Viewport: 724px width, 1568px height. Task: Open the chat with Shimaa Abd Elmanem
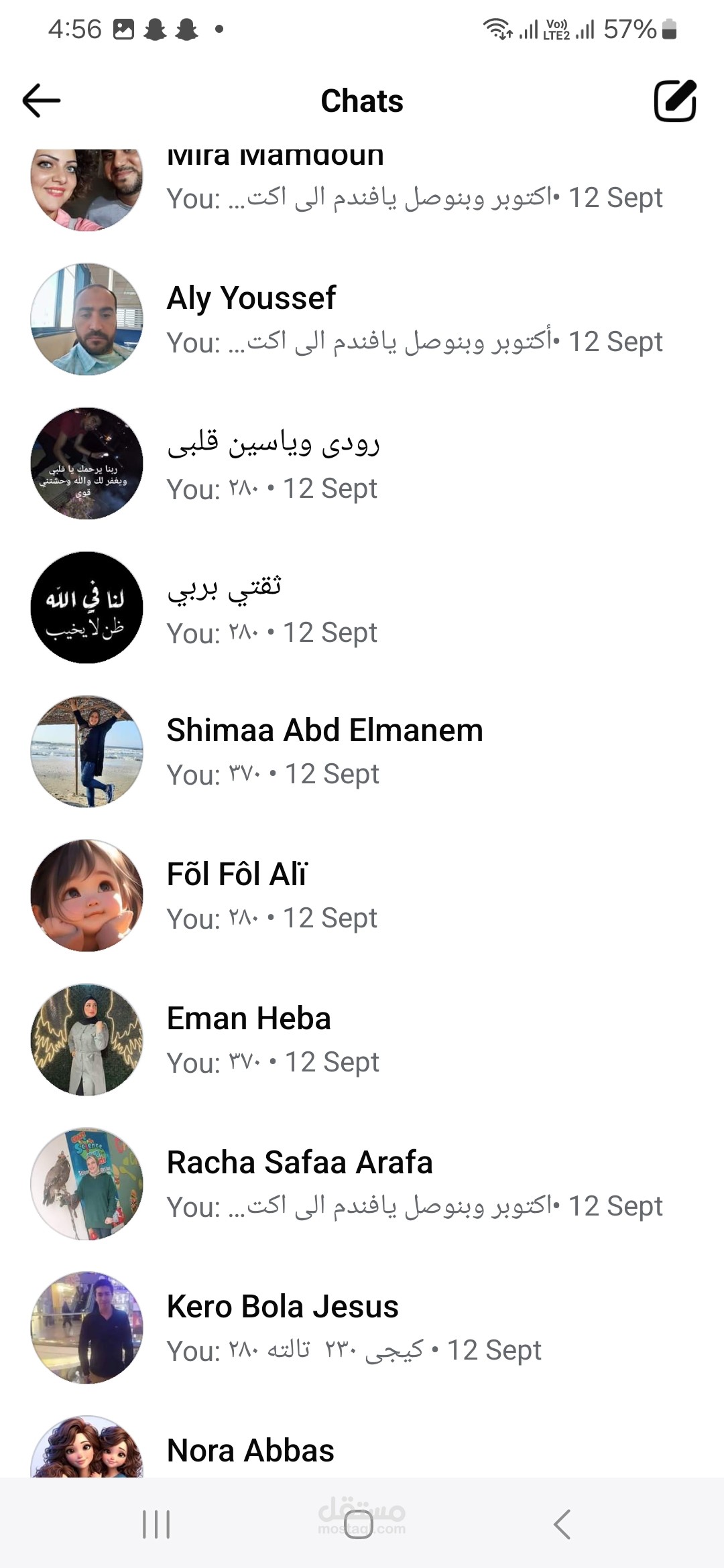[x=362, y=751]
